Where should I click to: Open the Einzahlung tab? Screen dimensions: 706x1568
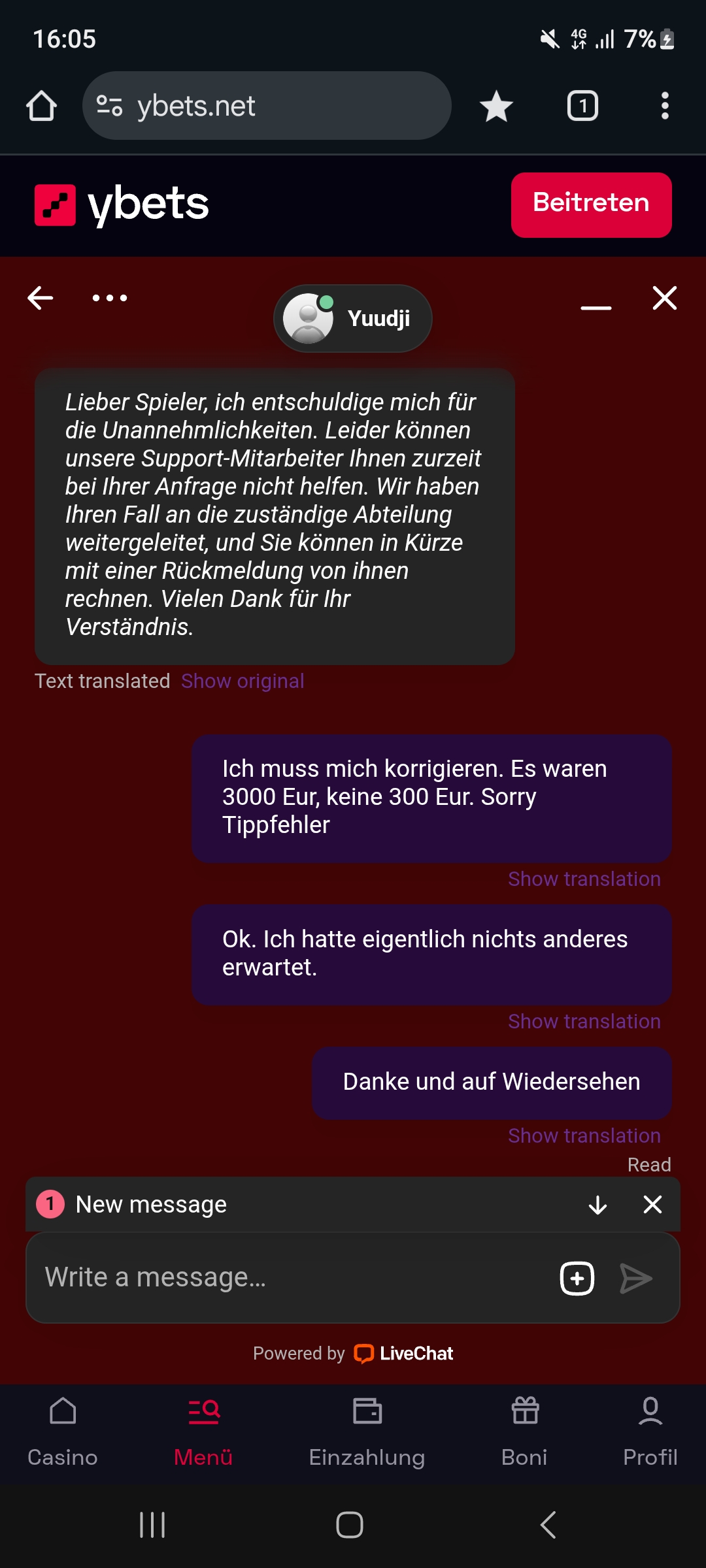pyautogui.click(x=367, y=1431)
